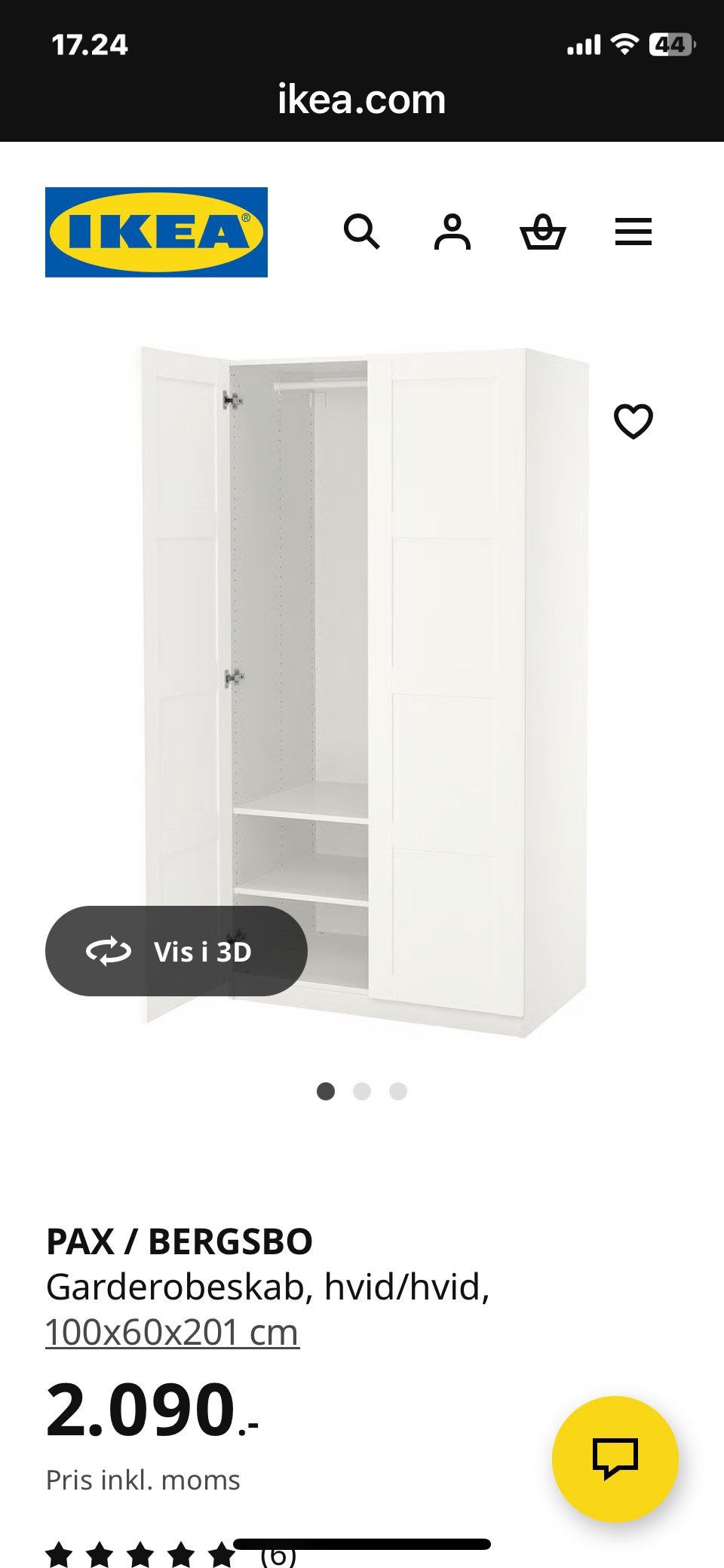The width and height of the screenshot is (724, 1568).
Task: Go to the IKEA homepage logo
Action: tap(156, 232)
